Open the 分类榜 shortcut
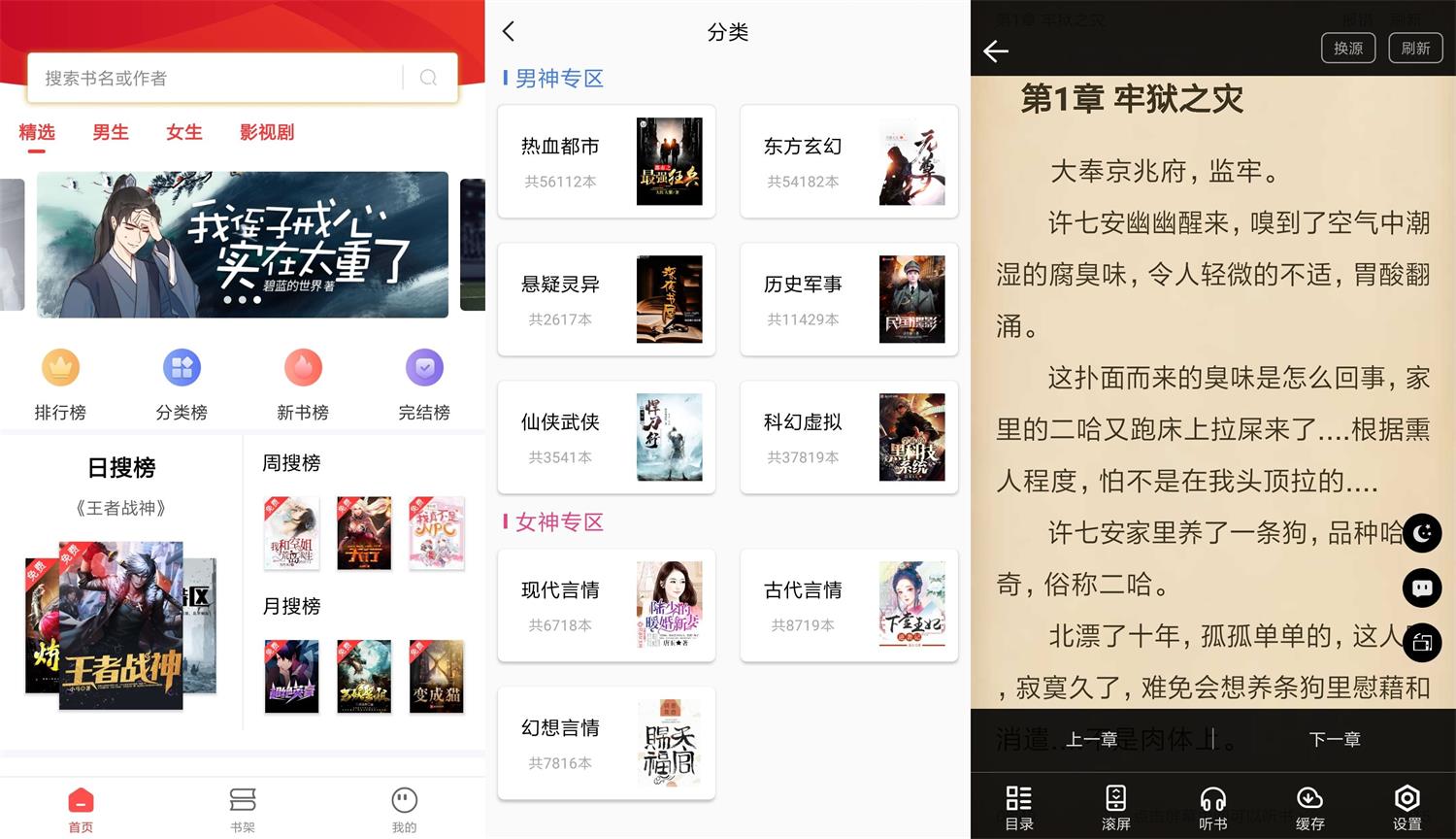Screen dimensions: 1456x839 (x=182, y=384)
